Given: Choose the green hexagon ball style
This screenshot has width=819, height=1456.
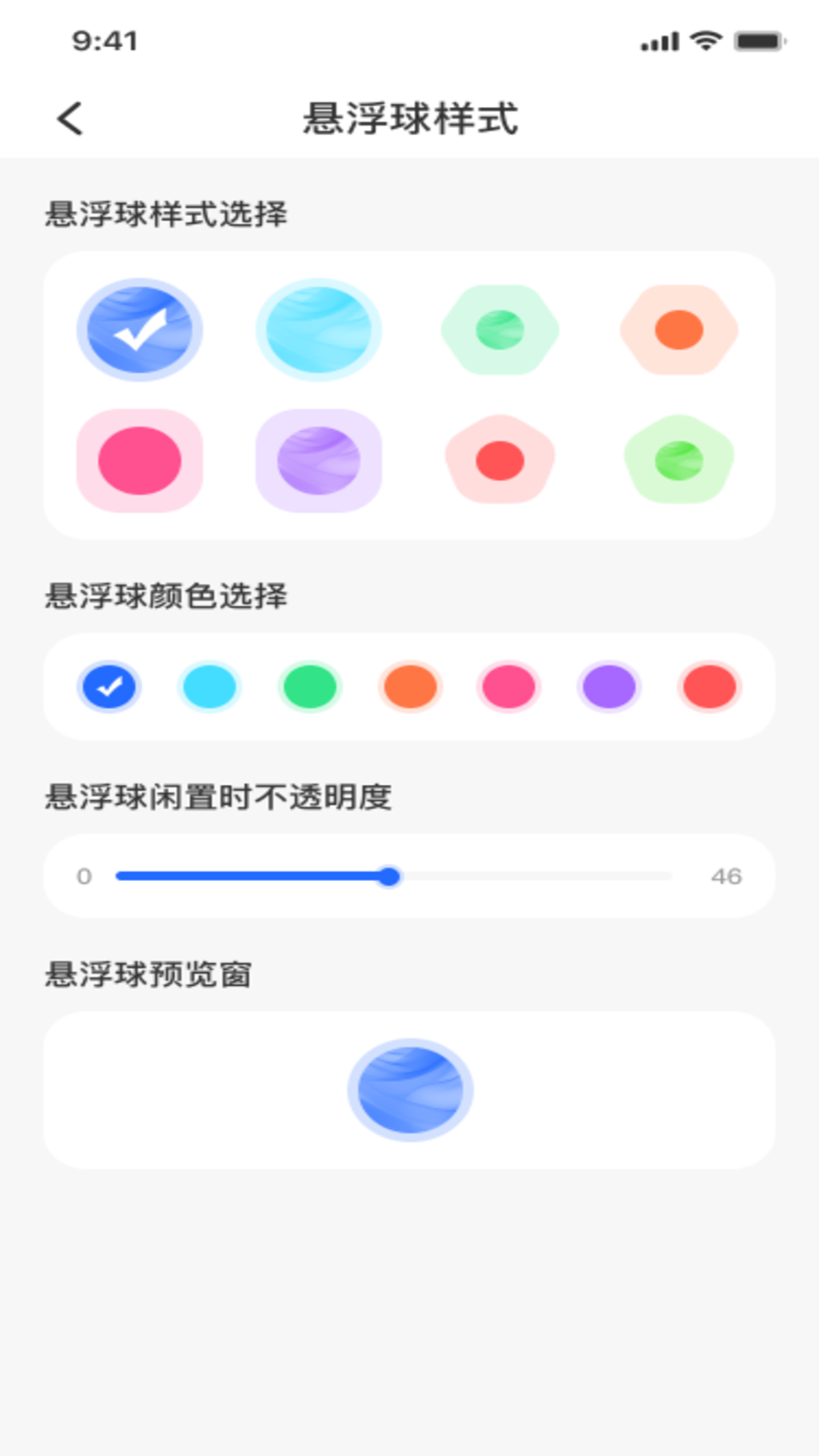Looking at the screenshot, I should click(499, 330).
